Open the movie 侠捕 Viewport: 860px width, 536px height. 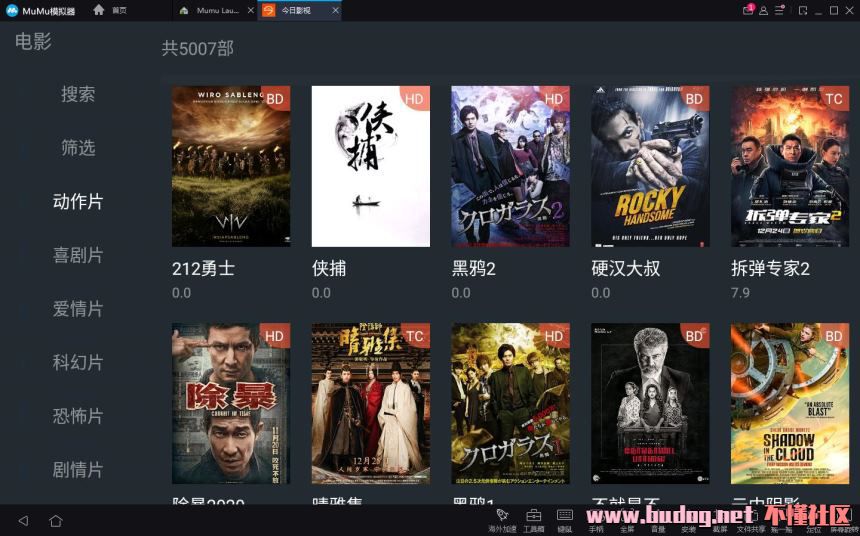coord(371,166)
